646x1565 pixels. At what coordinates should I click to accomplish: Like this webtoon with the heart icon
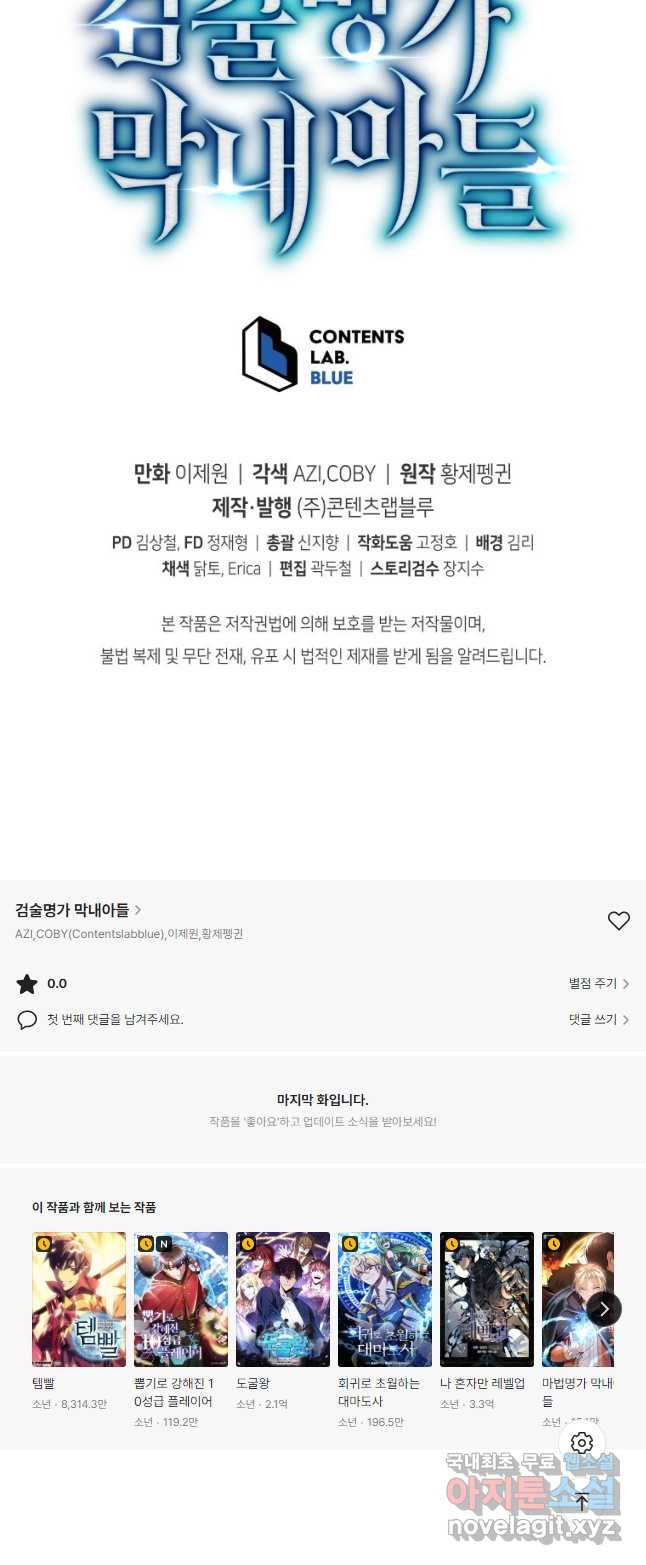click(x=619, y=921)
